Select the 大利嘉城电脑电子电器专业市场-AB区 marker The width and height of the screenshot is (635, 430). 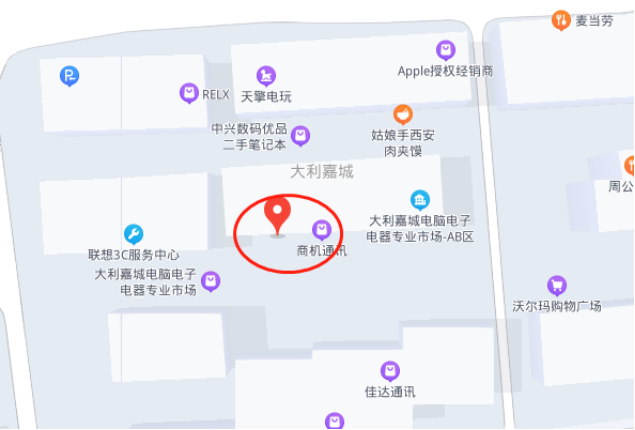[420, 199]
